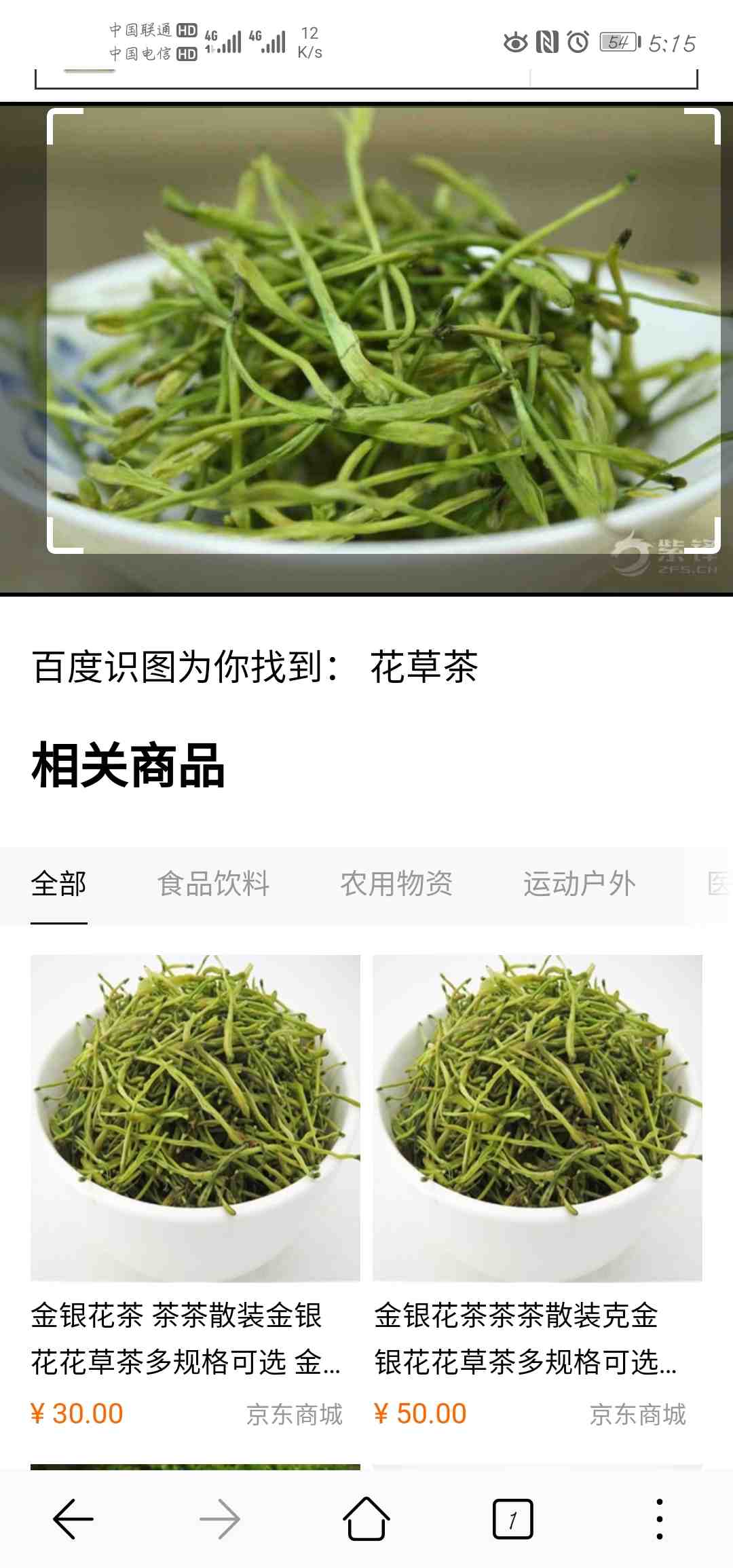Viewport: 733px width, 1568px height.
Task: Open the browser tabs switcher
Action: pos(512,1519)
